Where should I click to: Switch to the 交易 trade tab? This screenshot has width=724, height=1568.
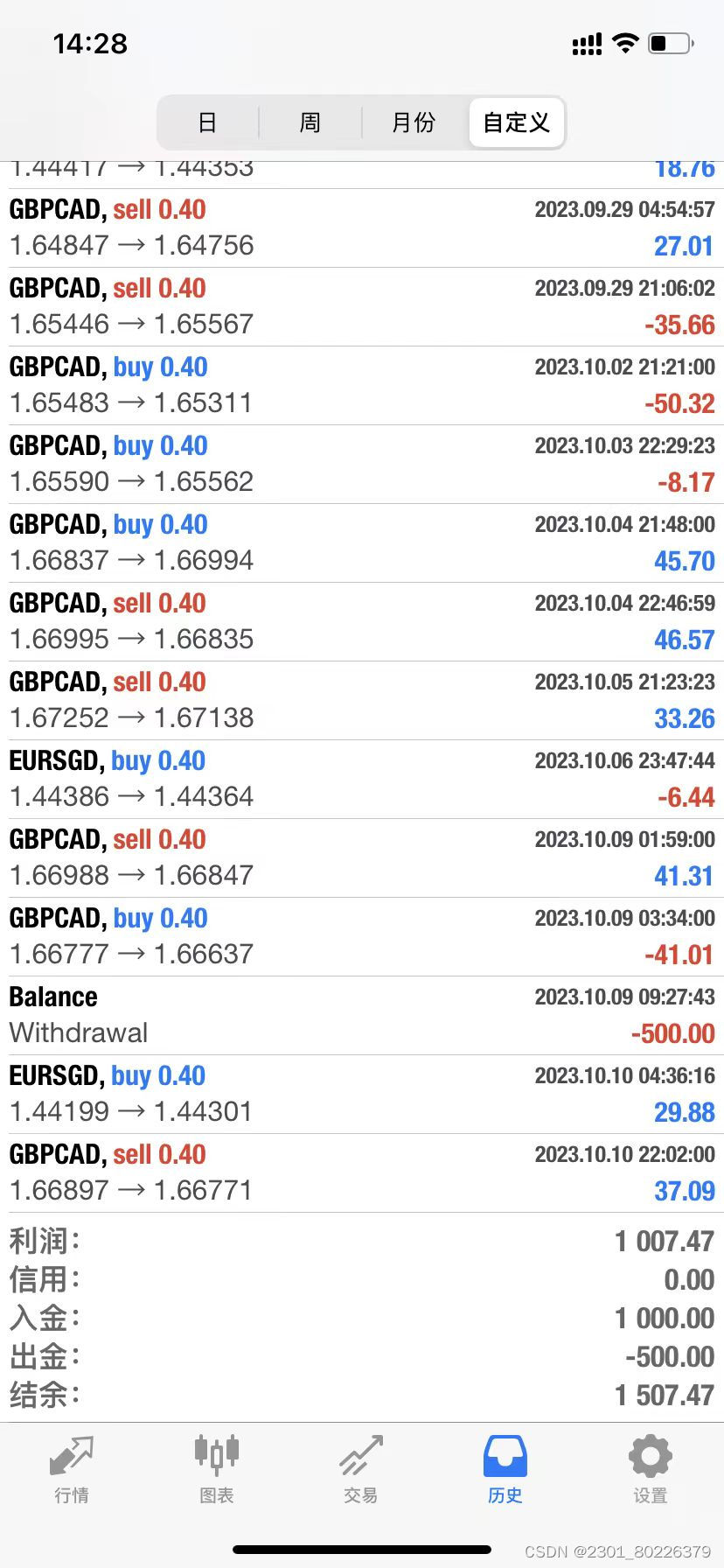click(x=361, y=1470)
